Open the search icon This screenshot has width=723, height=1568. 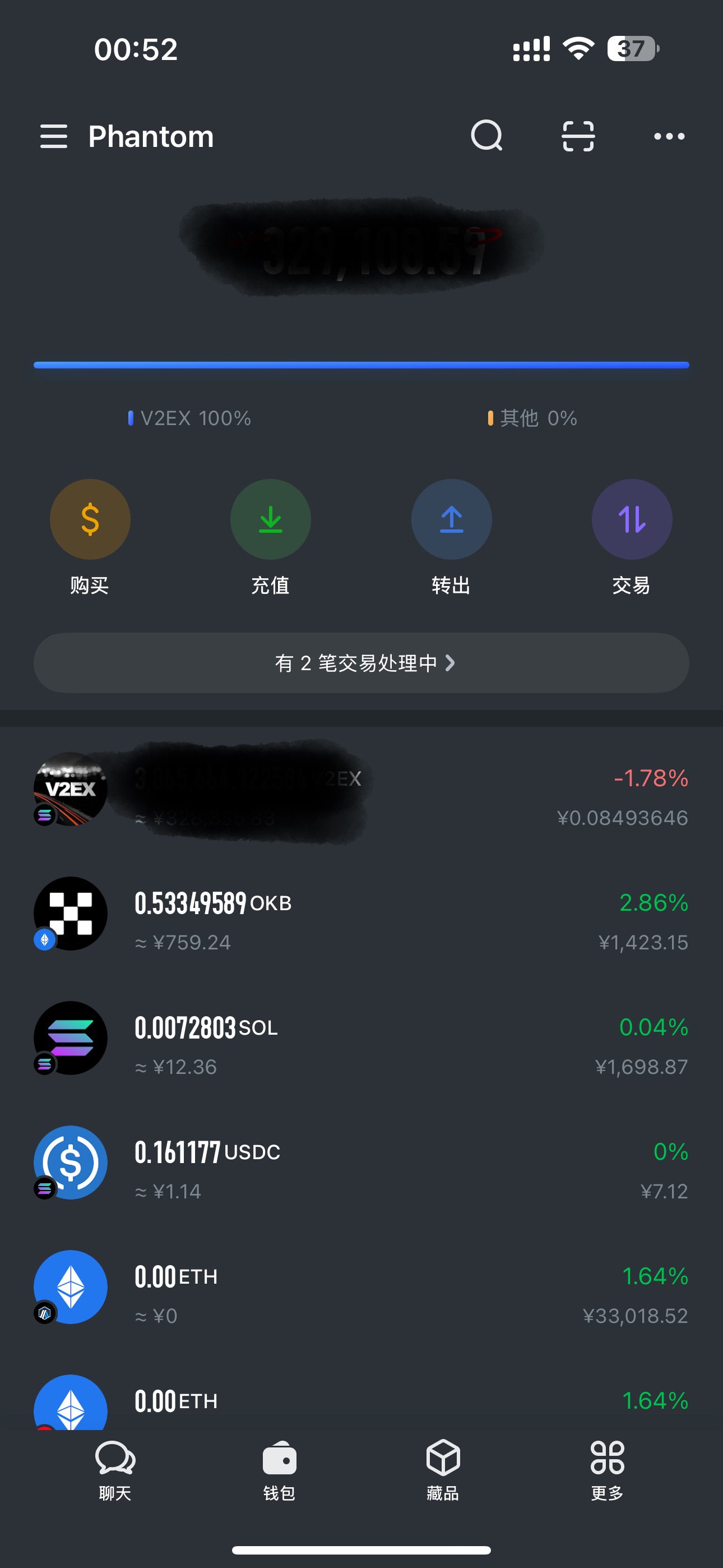(487, 135)
